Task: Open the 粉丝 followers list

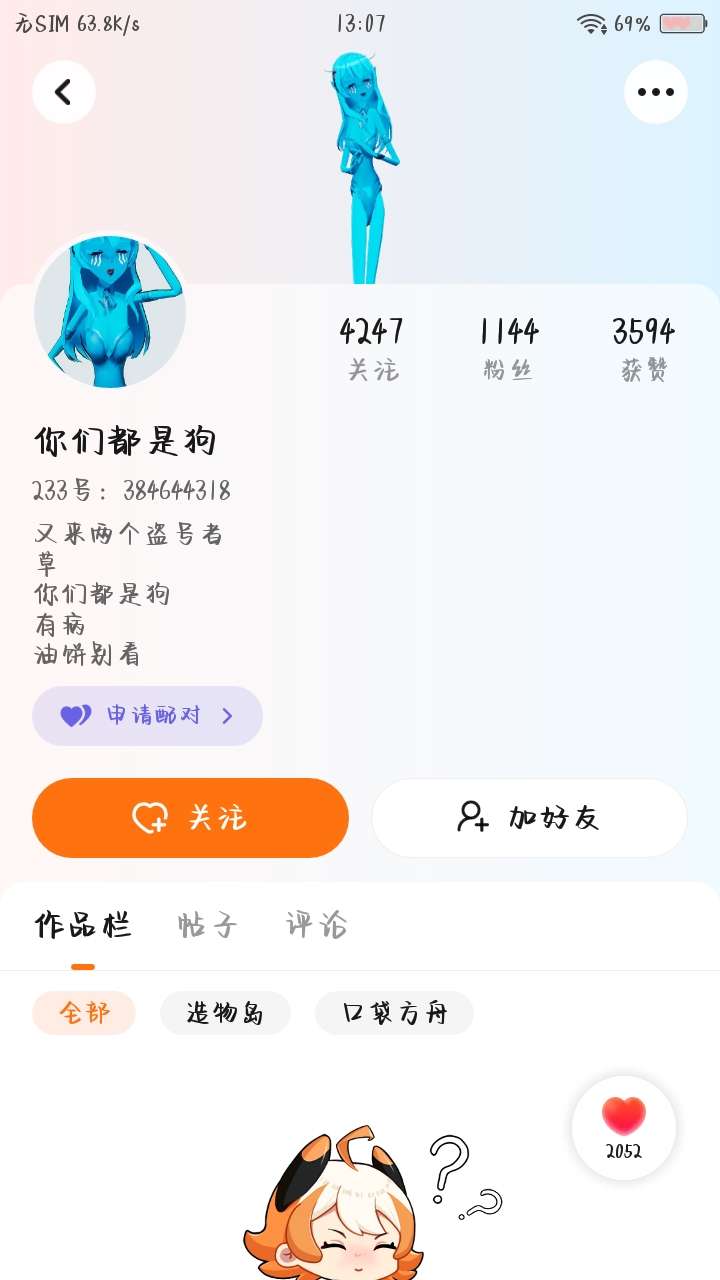Action: (508, 348)
